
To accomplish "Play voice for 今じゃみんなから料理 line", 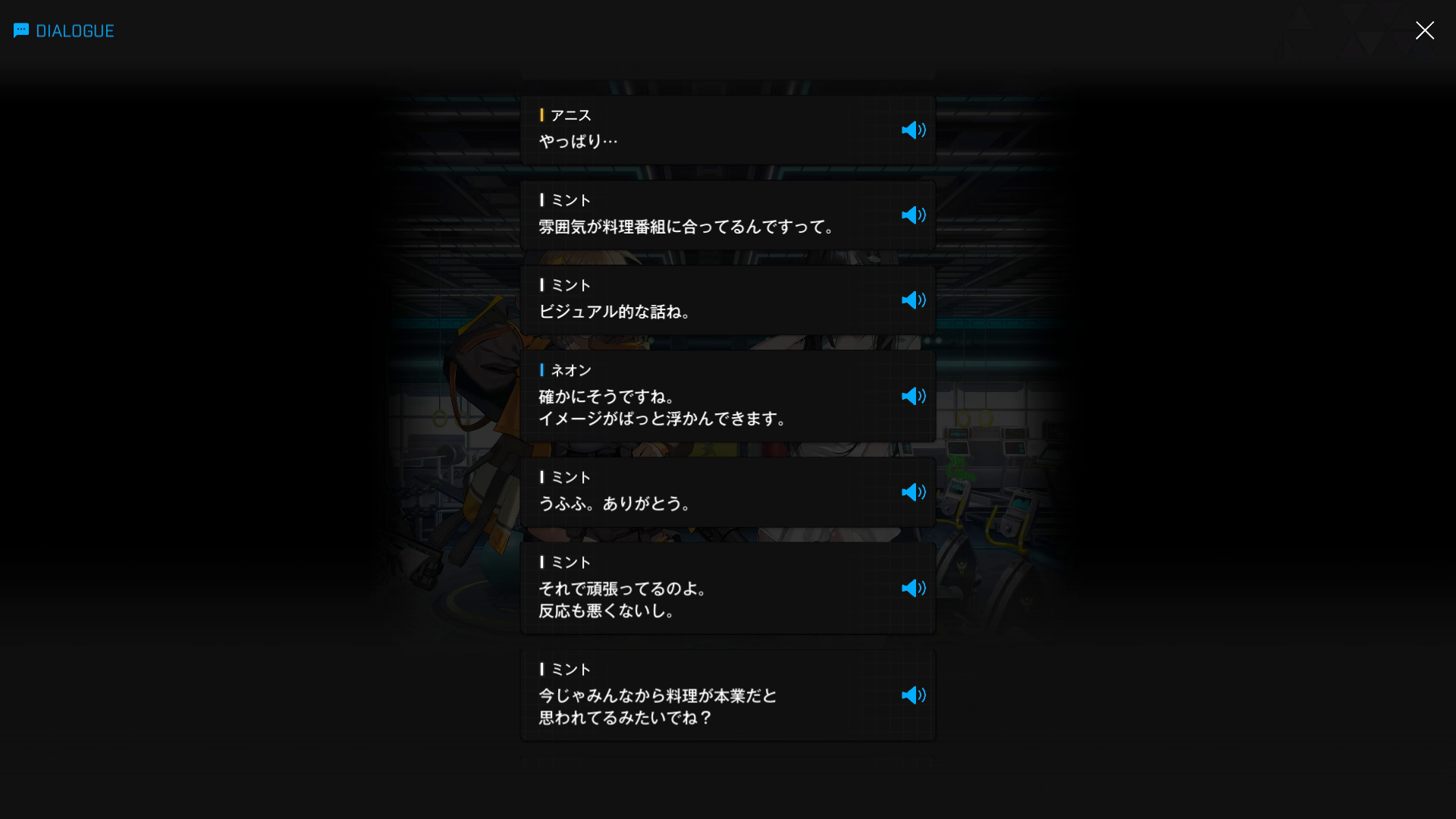I will point(913,695).
